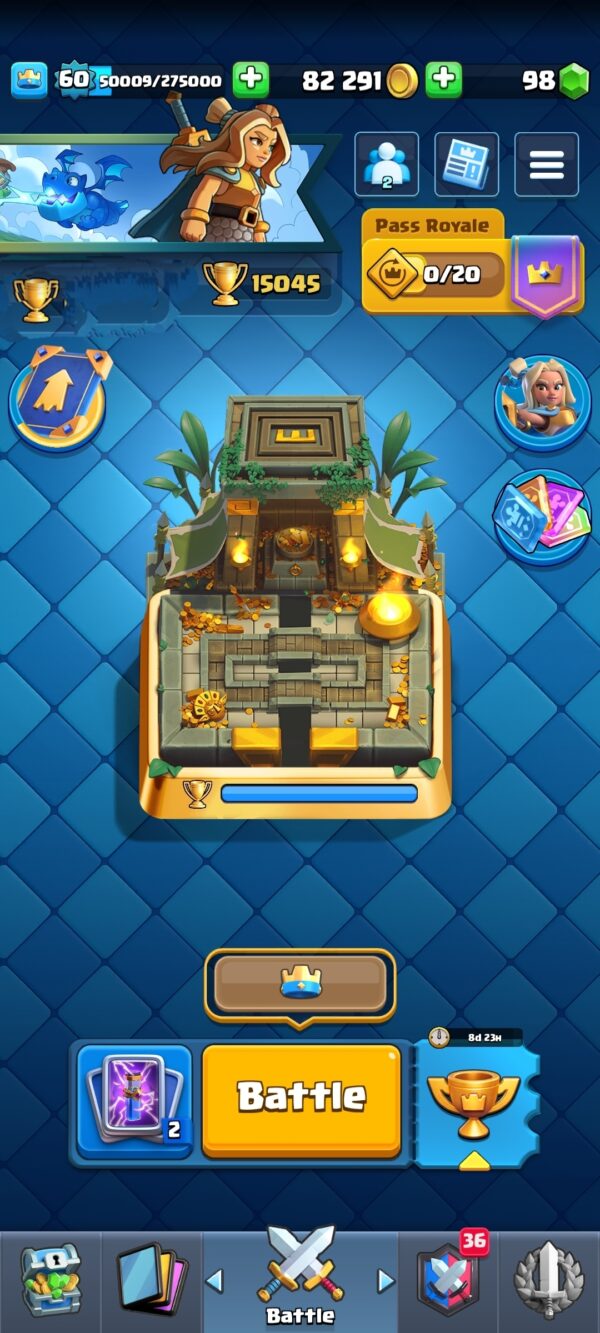Image resolution: width=600 pixels, height=1333 pixels.
Task: Tap the plus button to add gold
Action: point(443,80)
